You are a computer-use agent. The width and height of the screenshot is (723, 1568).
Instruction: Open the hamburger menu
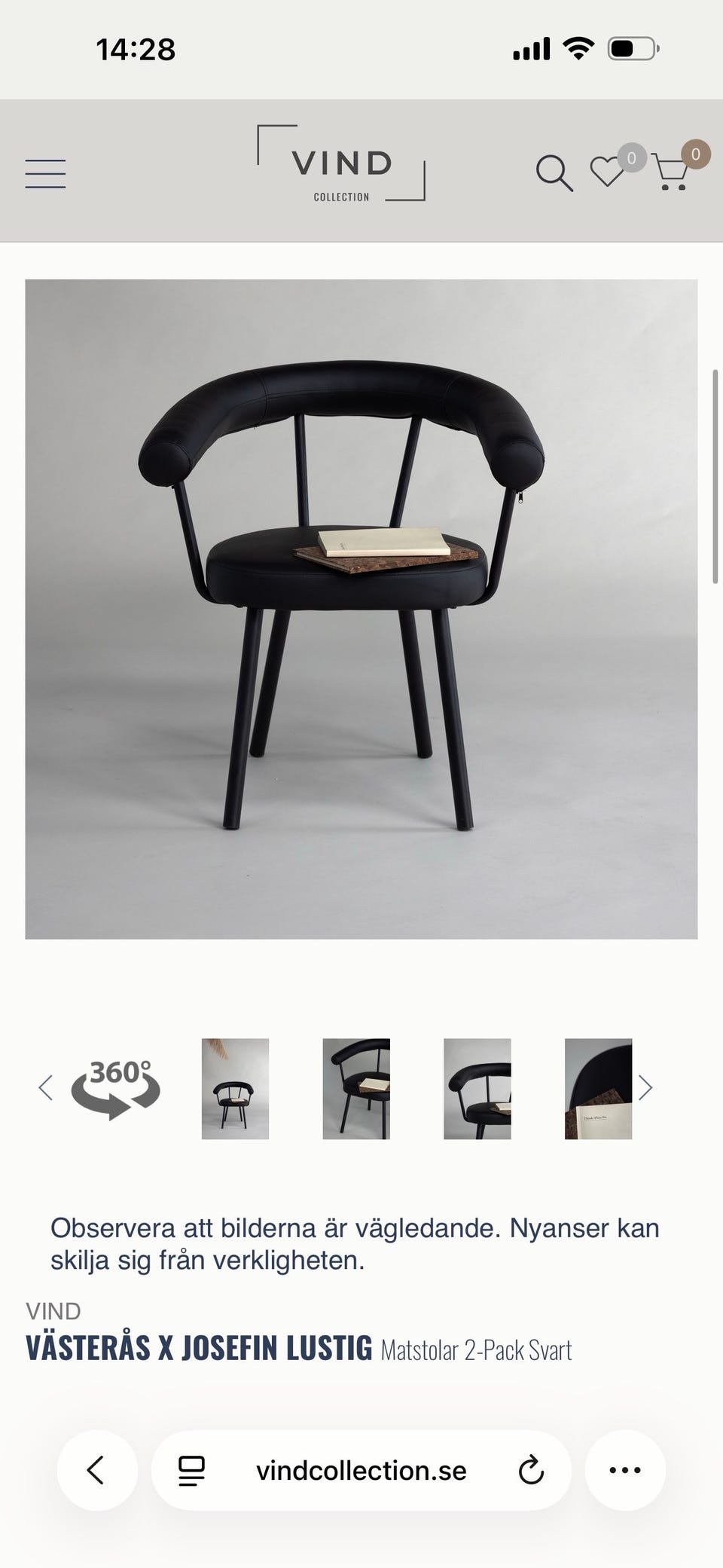pos(45,173)
